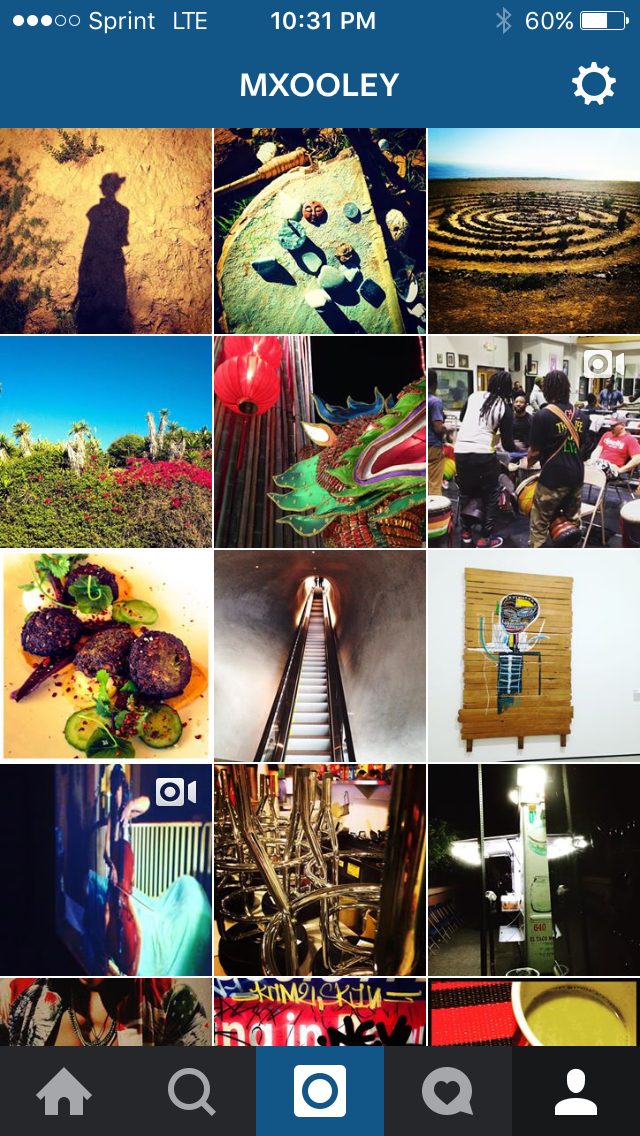640x1136 pixels.
Task: Open the green drink cup photo
Action: pos(534,1012)
